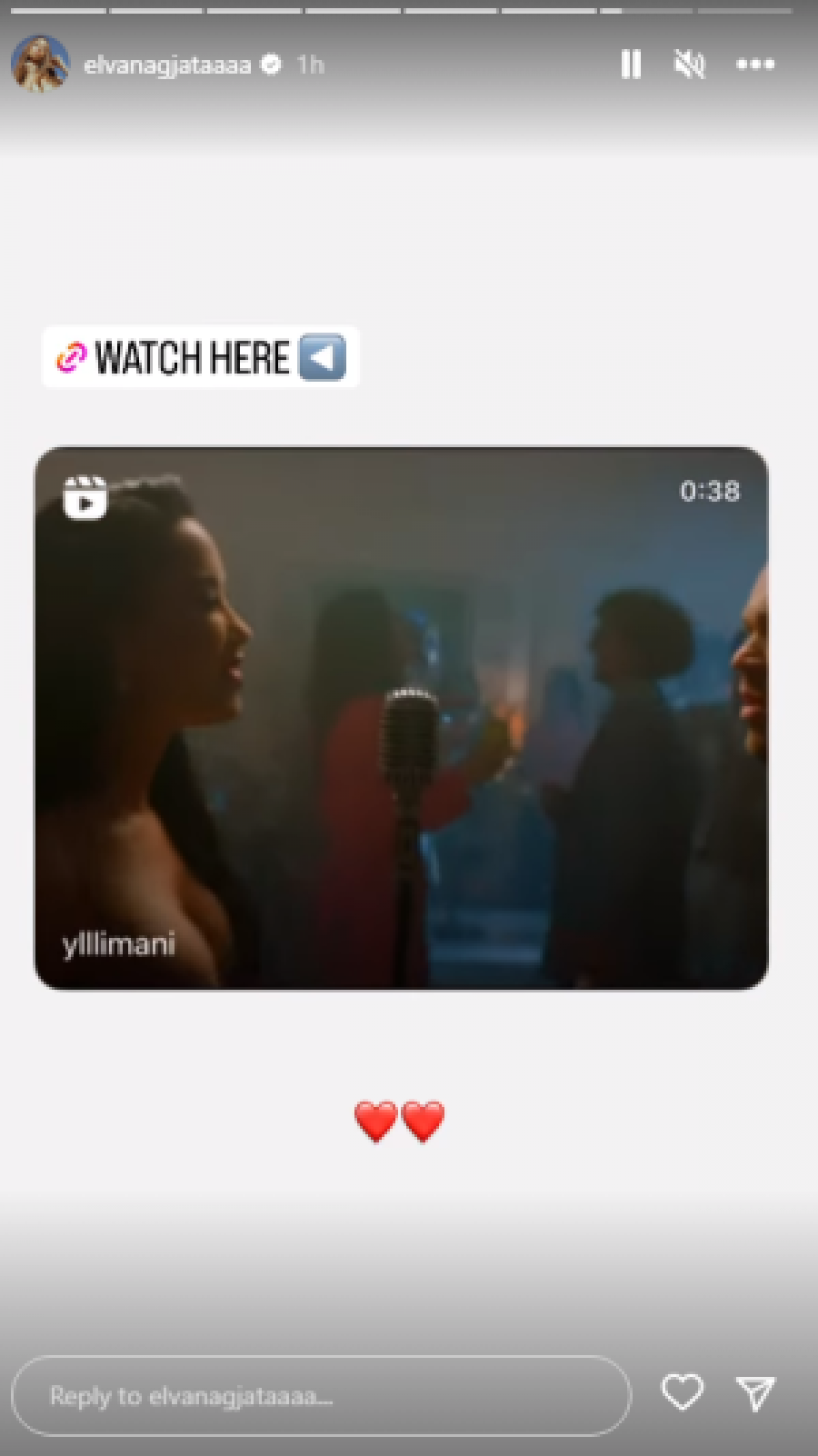Viewport: 818px width, 1456px height.
Task: Pause the story playback
Action: pos(631,65)
